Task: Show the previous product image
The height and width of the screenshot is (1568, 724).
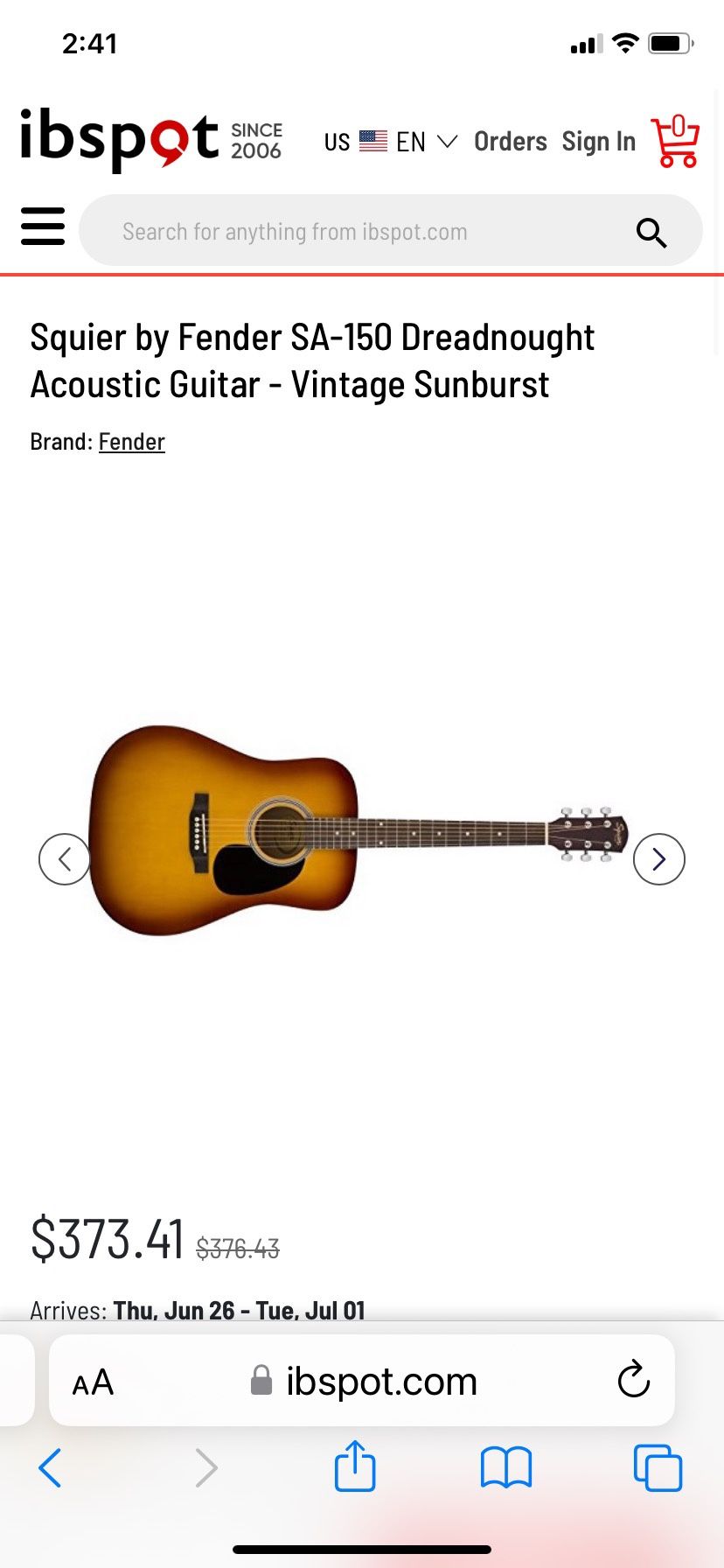Action: (x=65, y=859)
